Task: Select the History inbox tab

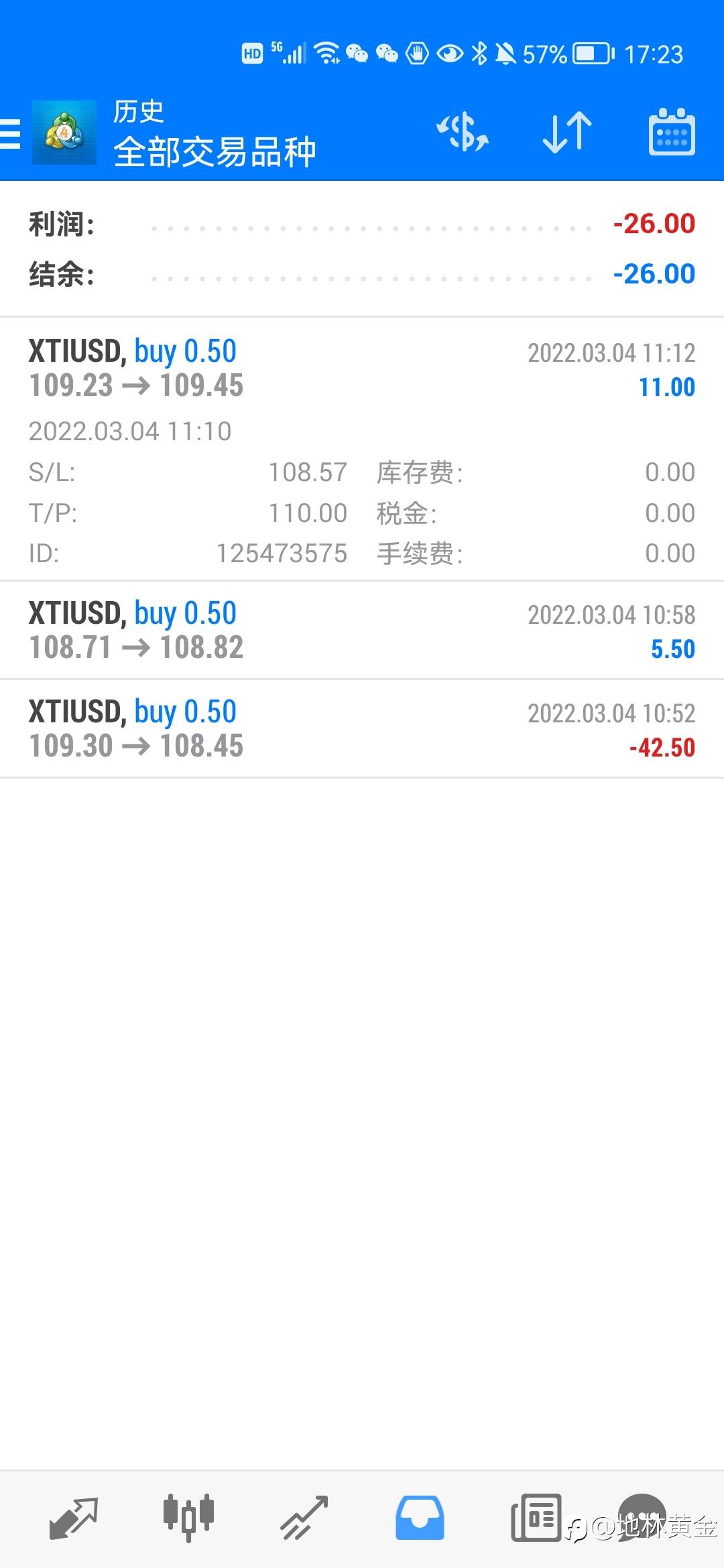Action: coord(420,1517)
